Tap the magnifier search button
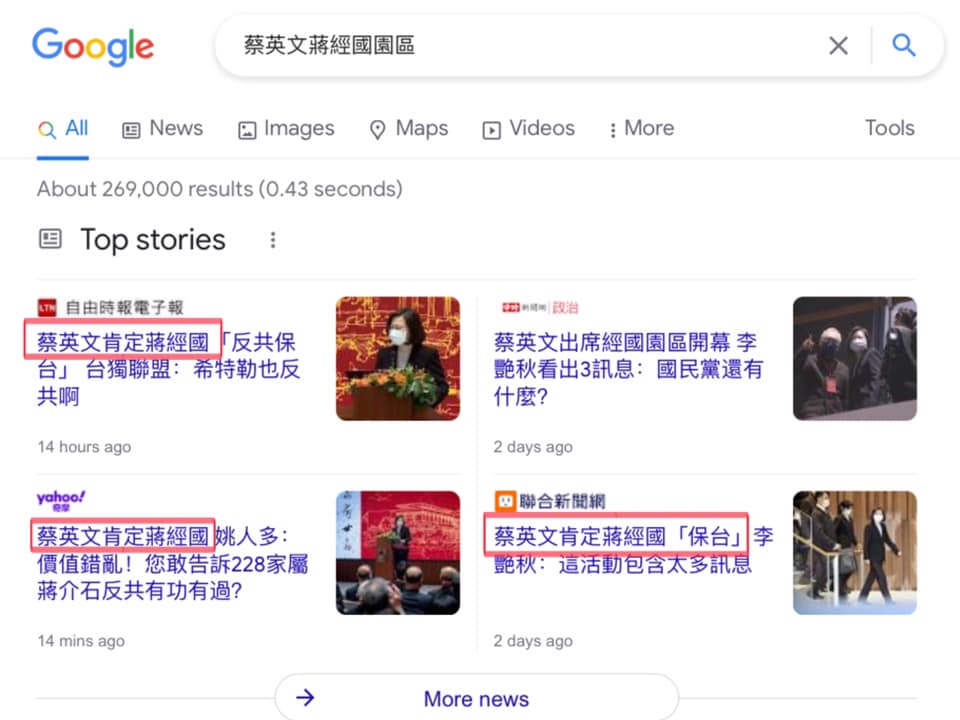This screenshot has width=960, height=720. (904, 45)
